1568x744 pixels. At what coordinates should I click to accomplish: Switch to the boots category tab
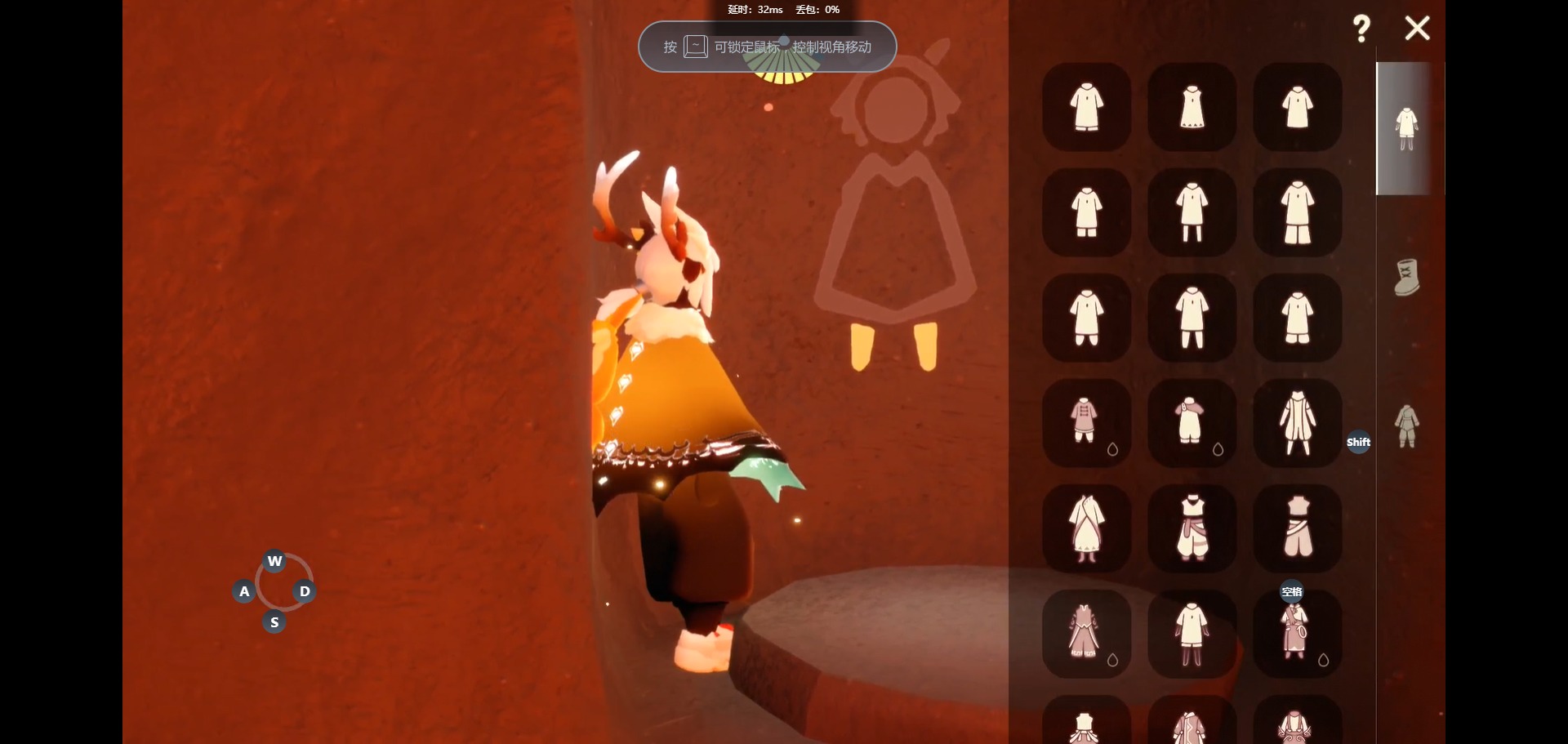pyautogui.click(x=1406, y=278)
